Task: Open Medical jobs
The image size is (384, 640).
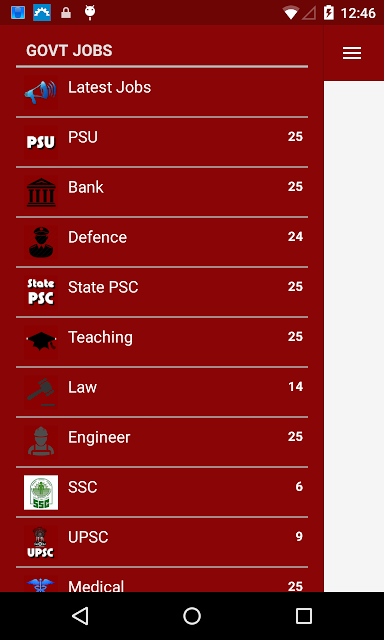Action: (x=162, y=580)
